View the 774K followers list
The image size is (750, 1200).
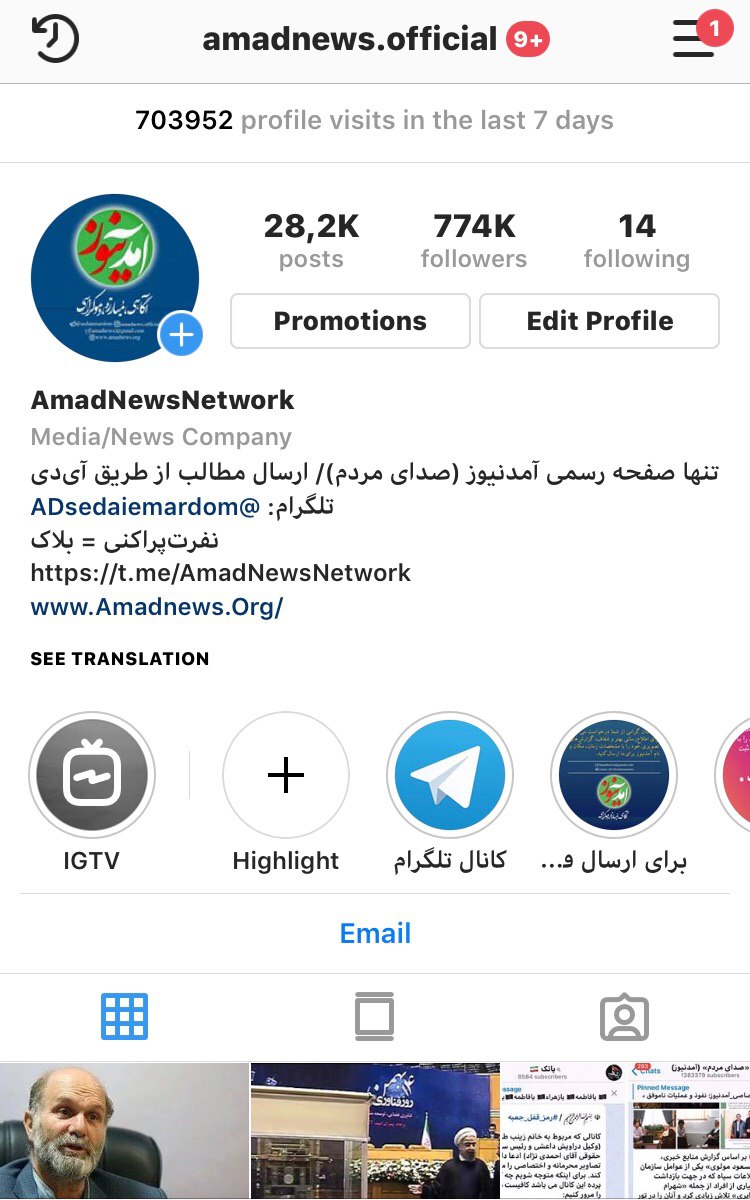coord(474,241)
